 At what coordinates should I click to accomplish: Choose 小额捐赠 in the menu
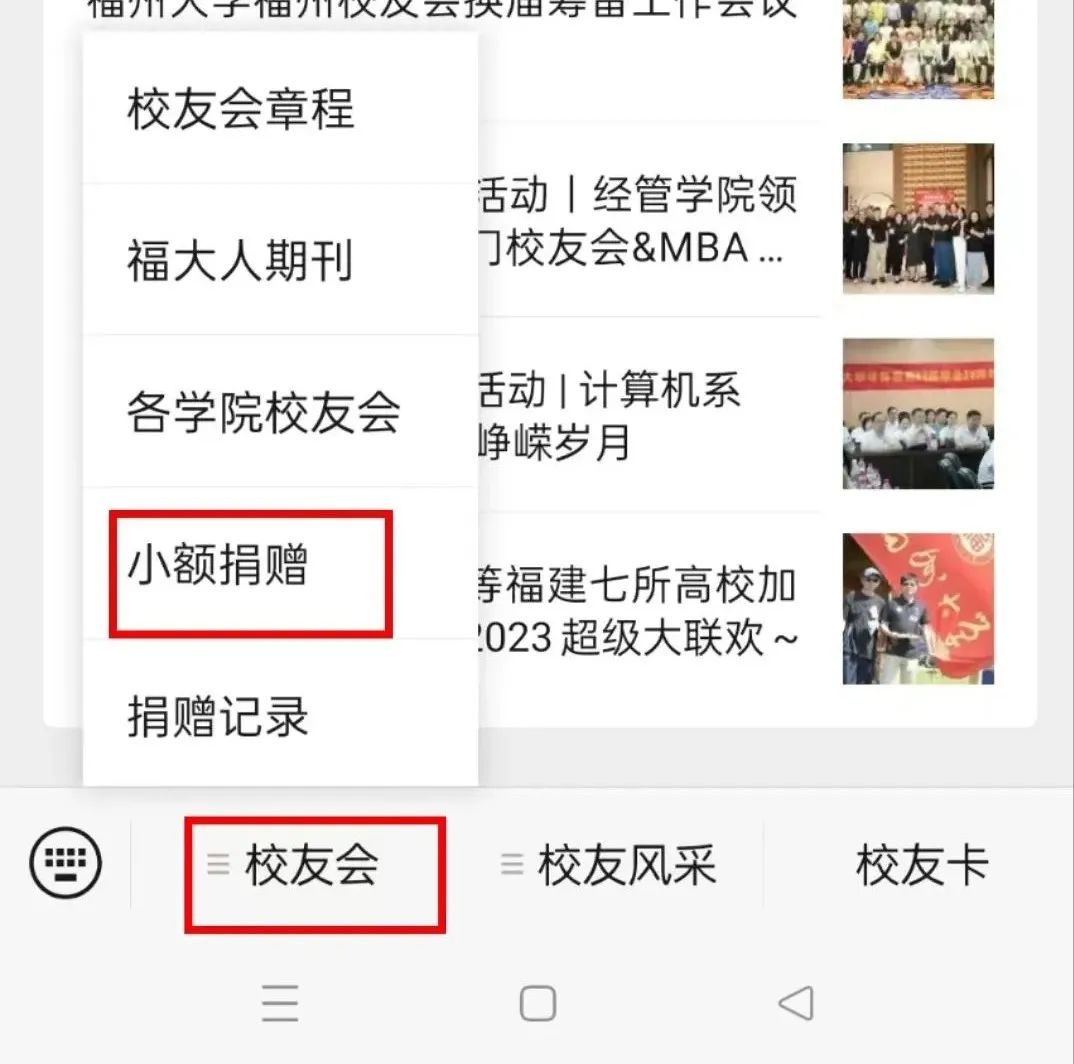[218, 566]
